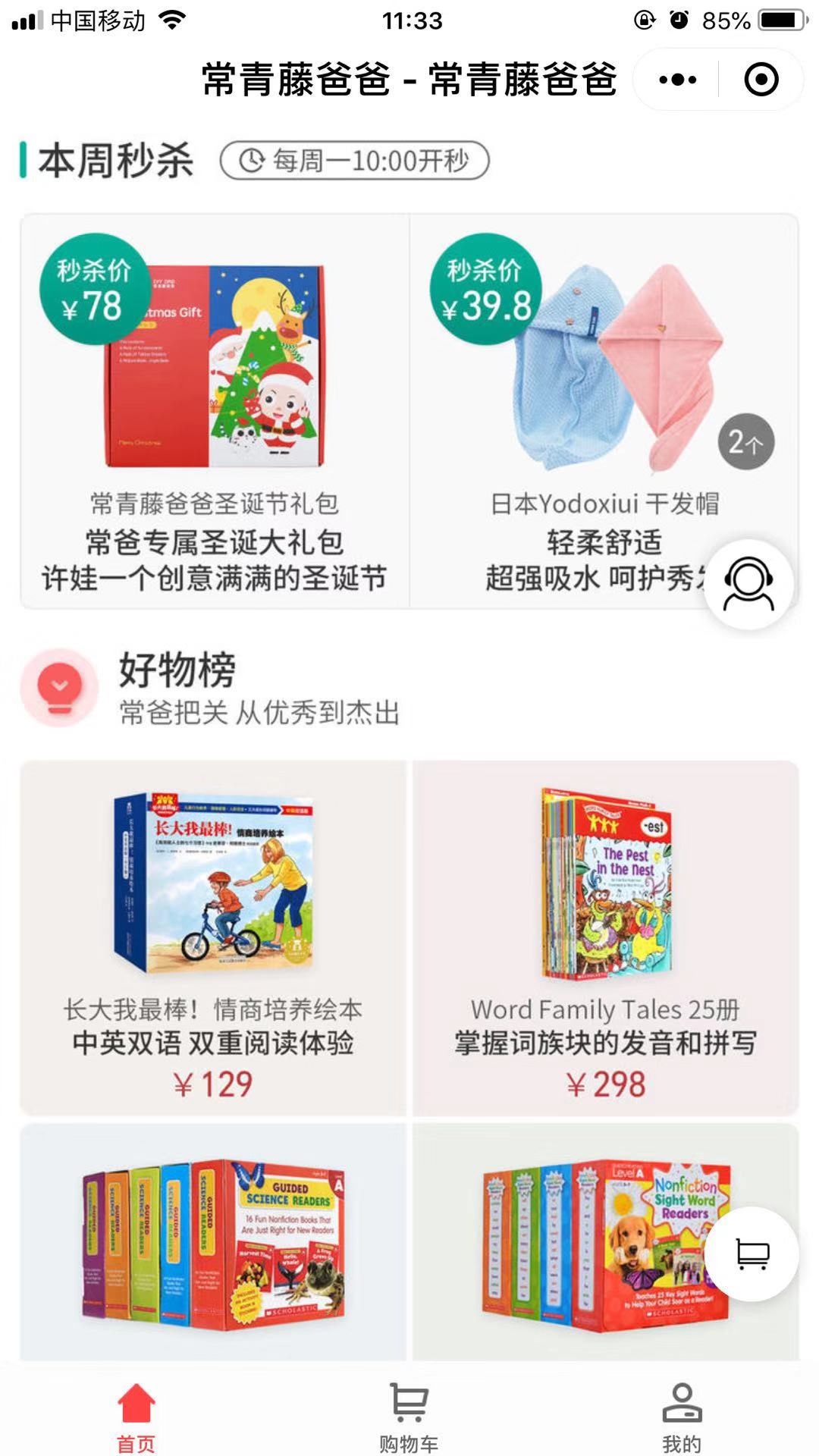The height and width of the screenshot is (1456, 819).
Task: Contact customer service via headset icon
Action: pos(748,584)
